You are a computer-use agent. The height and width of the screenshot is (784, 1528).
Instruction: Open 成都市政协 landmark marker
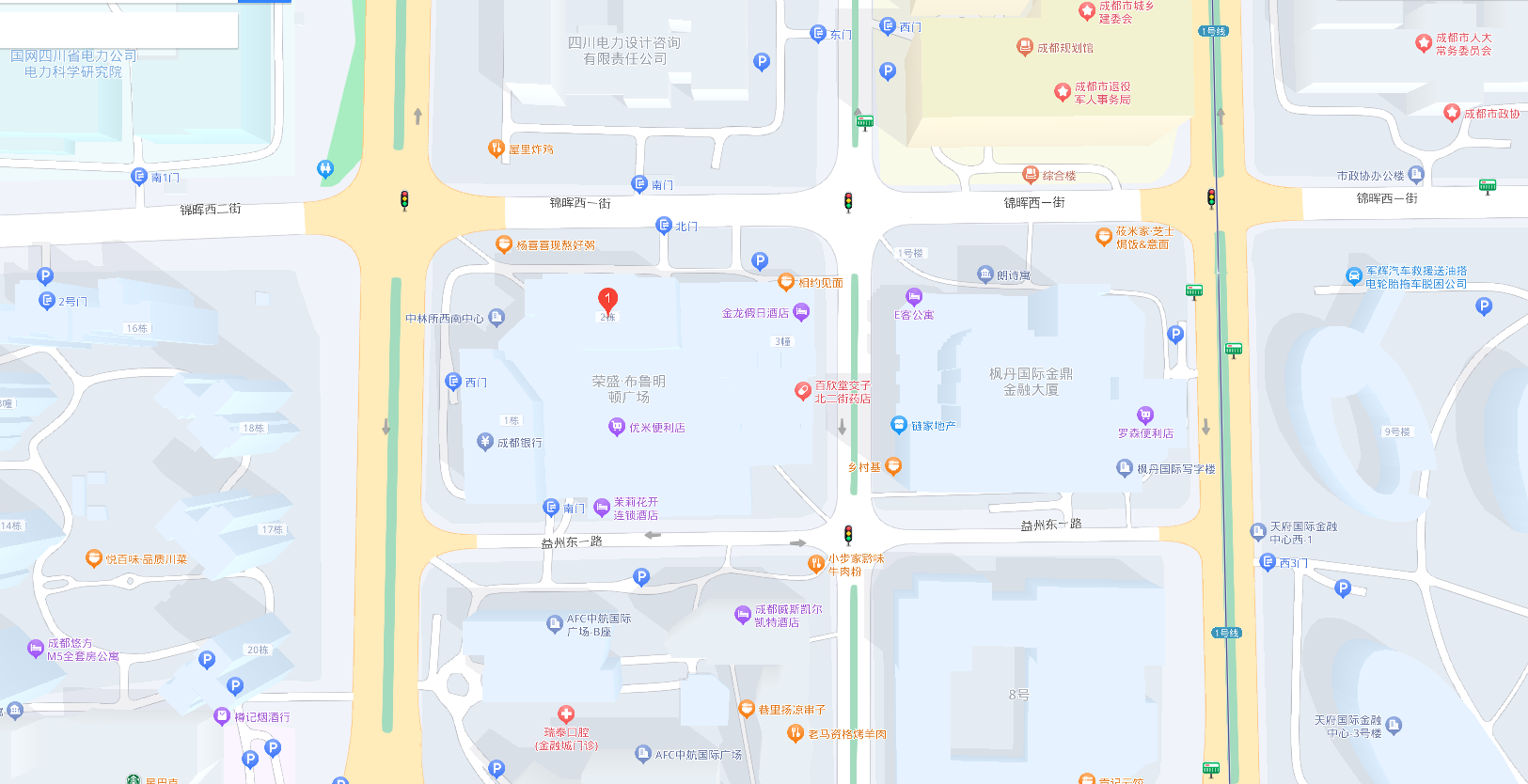(x=1452, y=113)
